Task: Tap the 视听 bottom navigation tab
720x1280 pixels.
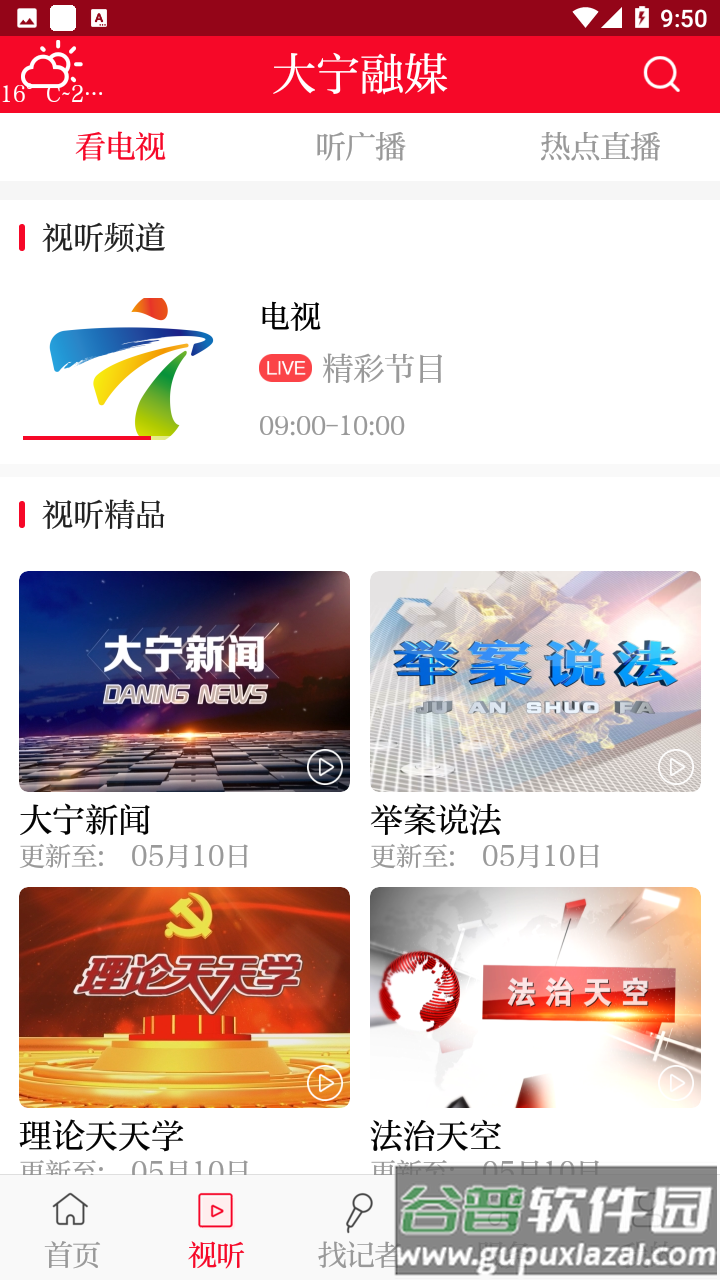Action: click(x=216, y=1228)
